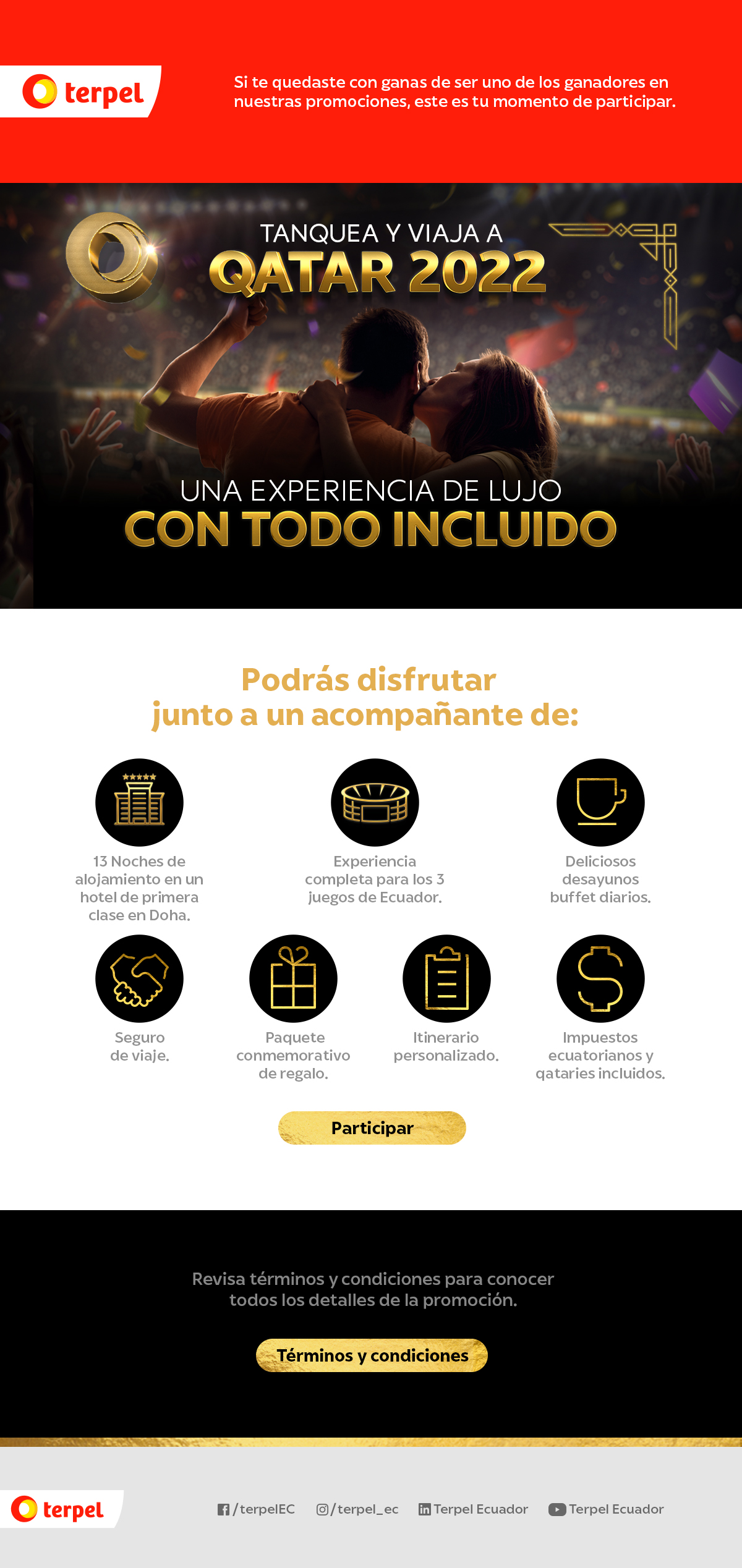This screenshot has width=742, height=1568.
Task: Visit the Instagram /terpel_ec profile
Action: tap(357, 1509)
